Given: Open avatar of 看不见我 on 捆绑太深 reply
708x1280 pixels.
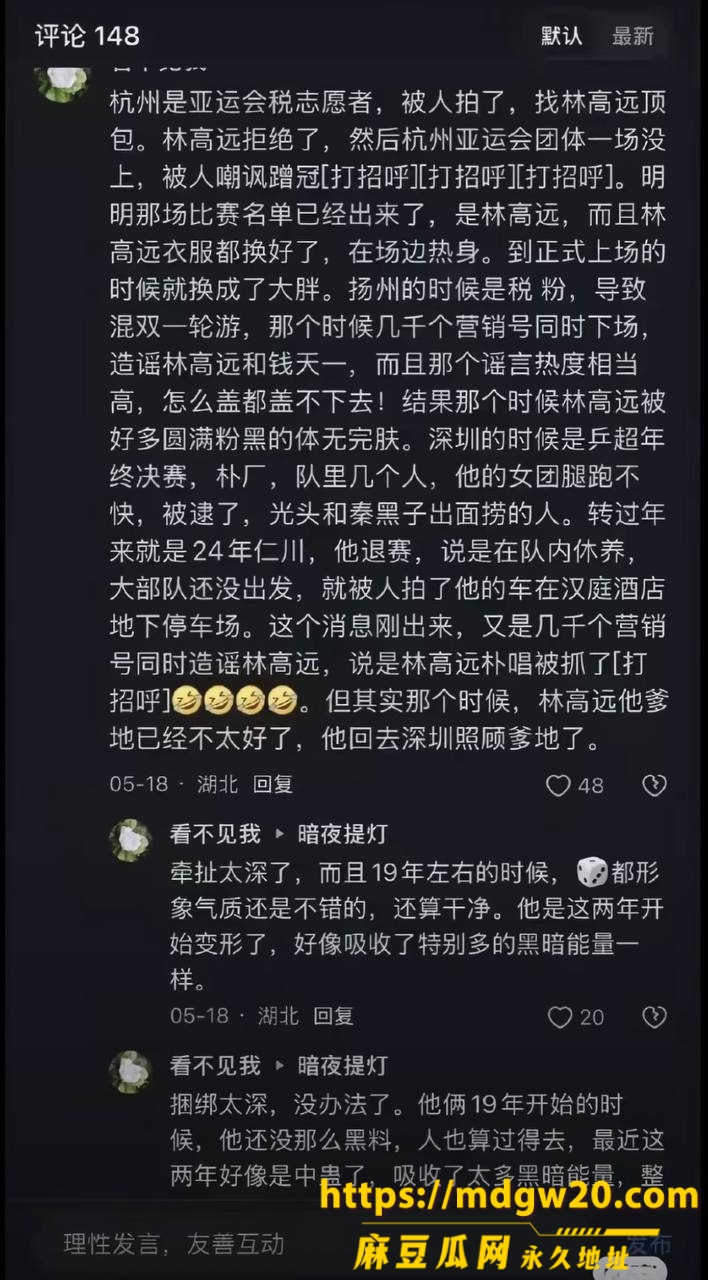Looking at the screenshot, I should tap(130, 1072).
